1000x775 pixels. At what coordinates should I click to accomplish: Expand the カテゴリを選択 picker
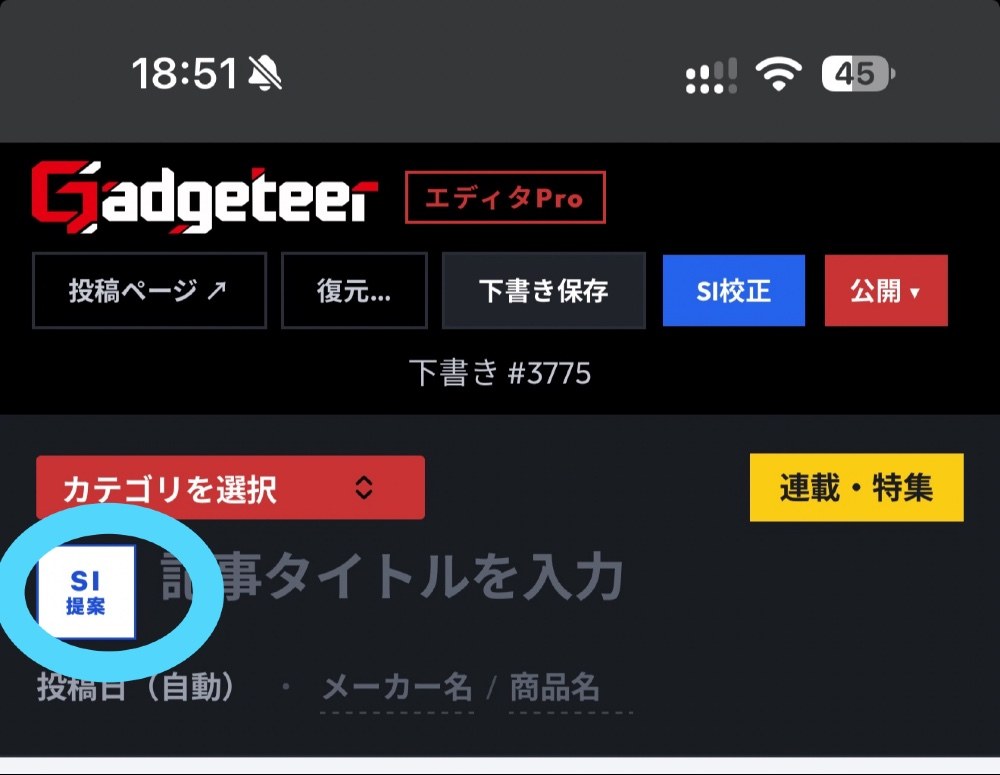[230, 488]
